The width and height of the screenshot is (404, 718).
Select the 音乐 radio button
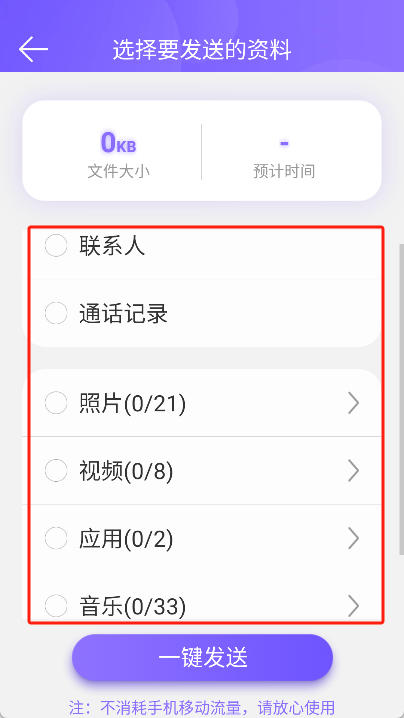pyautogui.click(x=56, y=606)
